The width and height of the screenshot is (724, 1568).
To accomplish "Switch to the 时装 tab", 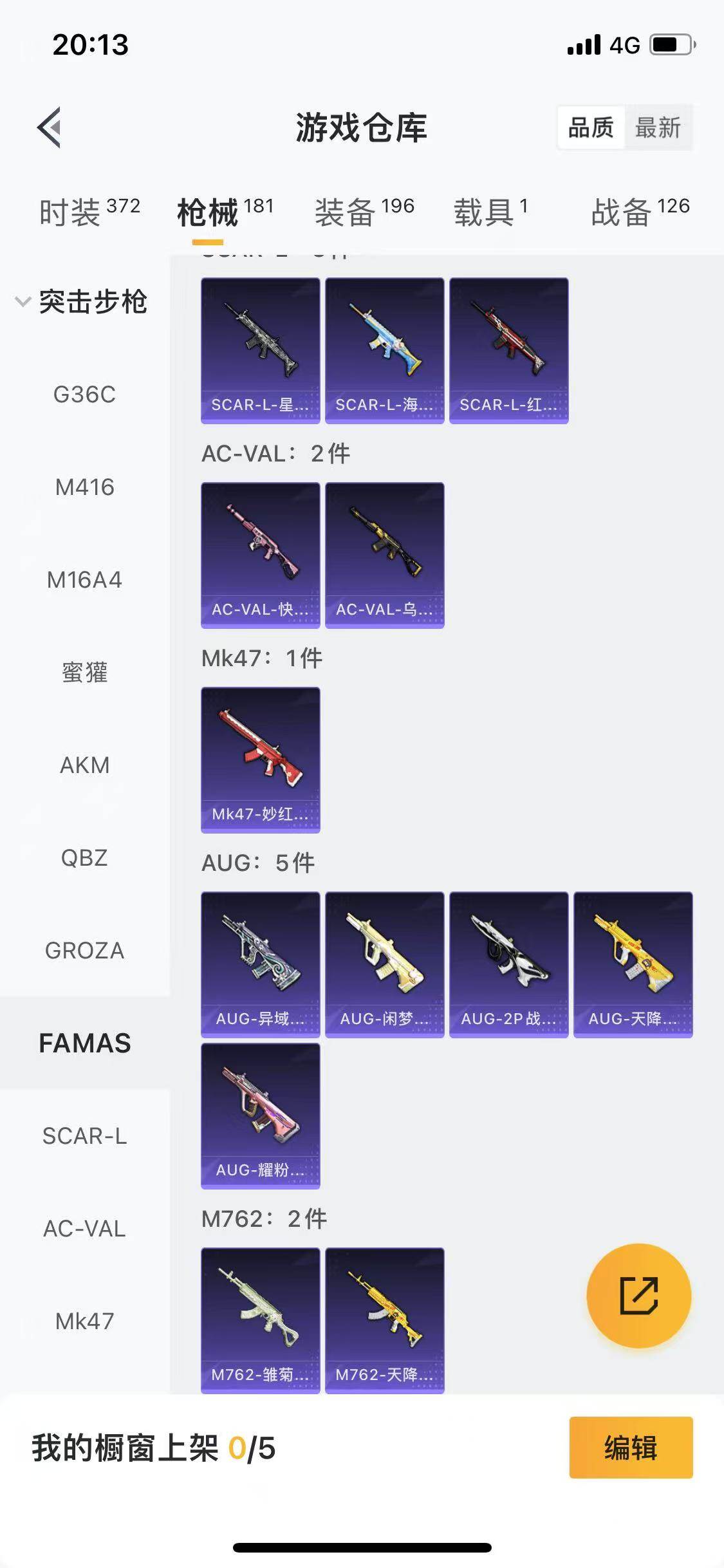I will click(x=89, y=212).
